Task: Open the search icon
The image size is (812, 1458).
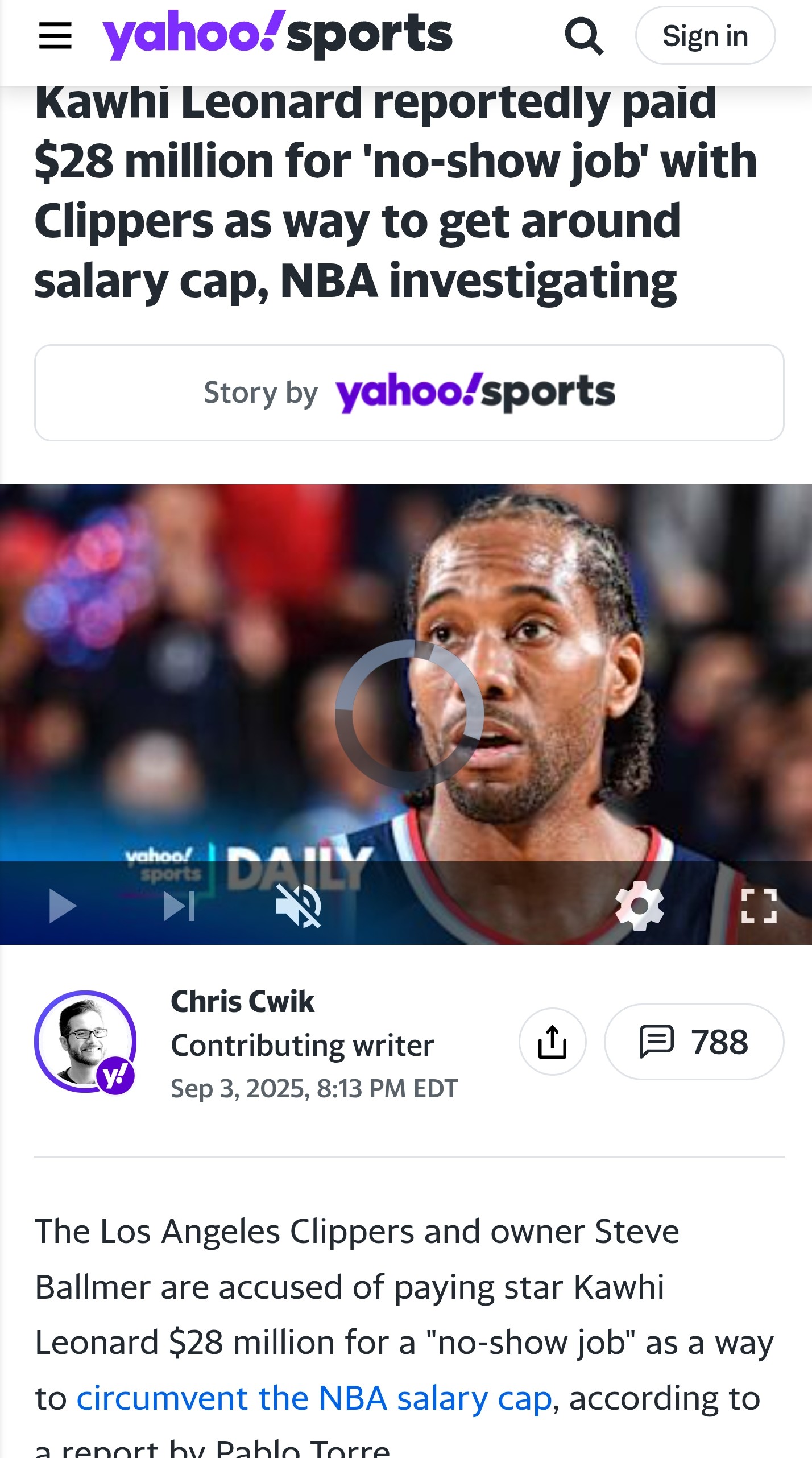Action: point(583,36)
